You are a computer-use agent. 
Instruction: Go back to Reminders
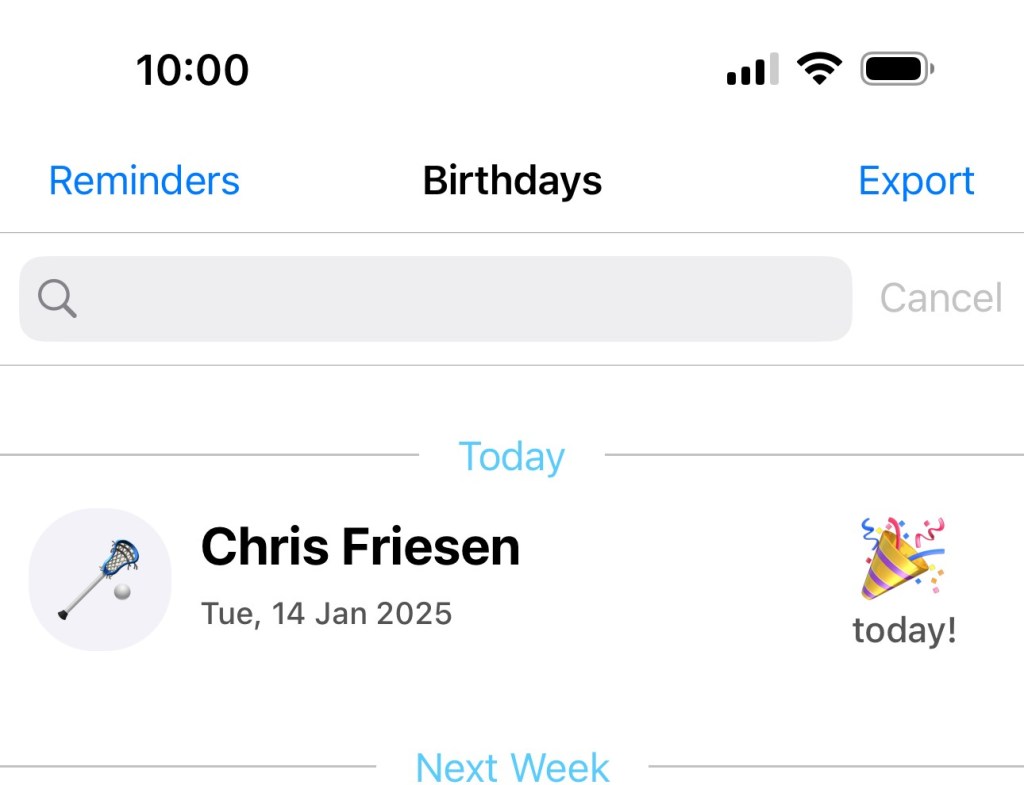[144, 181]
